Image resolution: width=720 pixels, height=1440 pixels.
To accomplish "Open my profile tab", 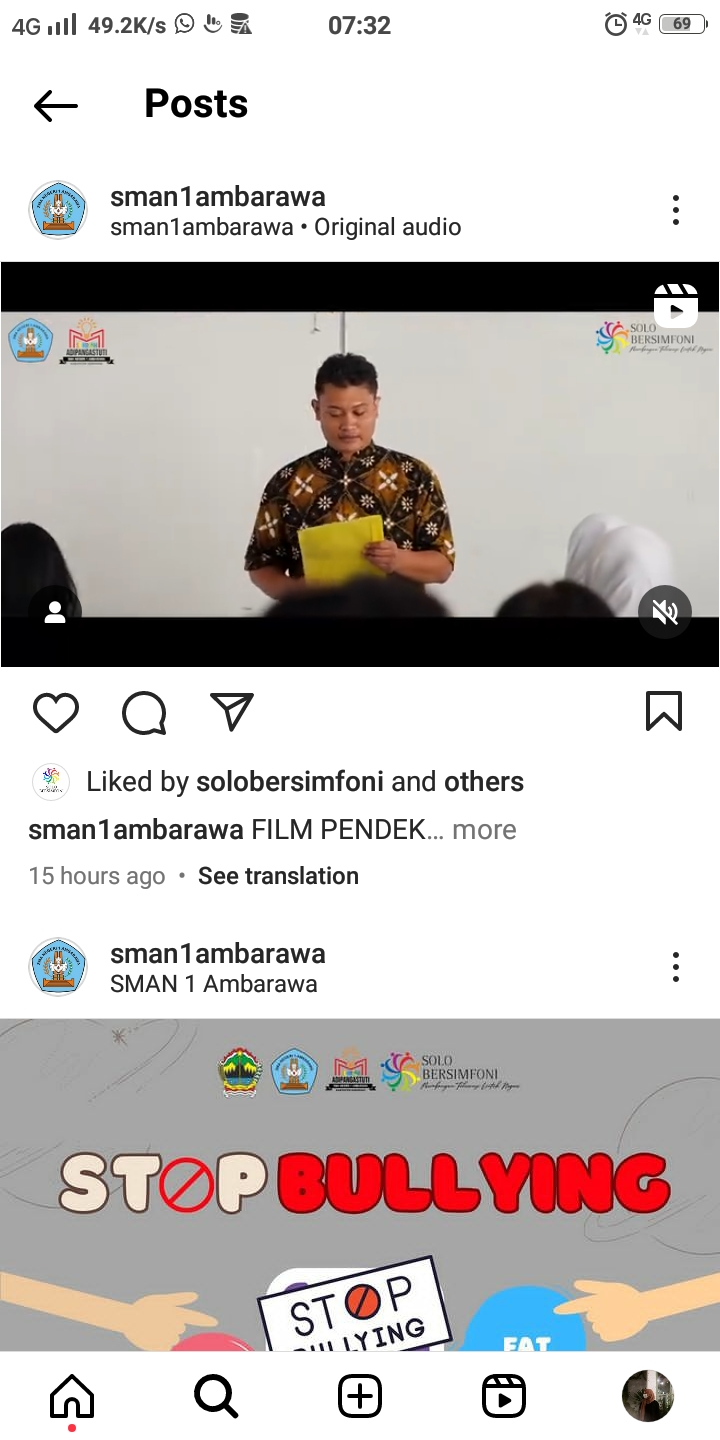I will pyautogui.click(x=648, y=1396).
